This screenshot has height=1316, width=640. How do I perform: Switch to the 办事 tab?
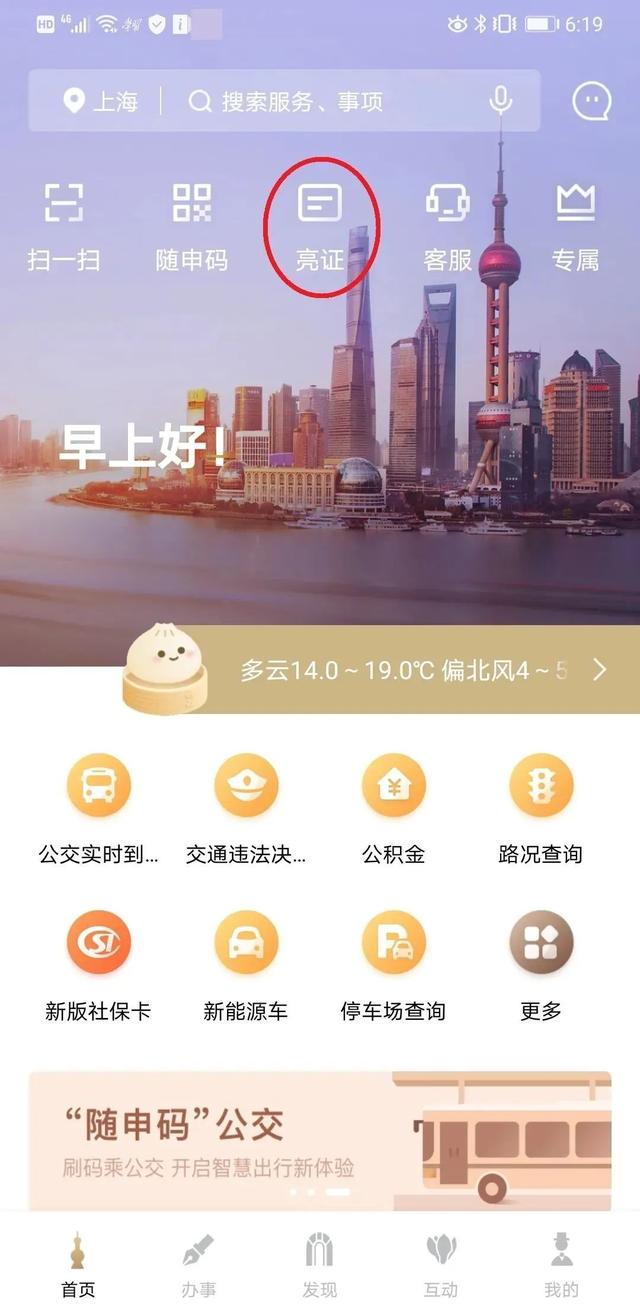198,1265
